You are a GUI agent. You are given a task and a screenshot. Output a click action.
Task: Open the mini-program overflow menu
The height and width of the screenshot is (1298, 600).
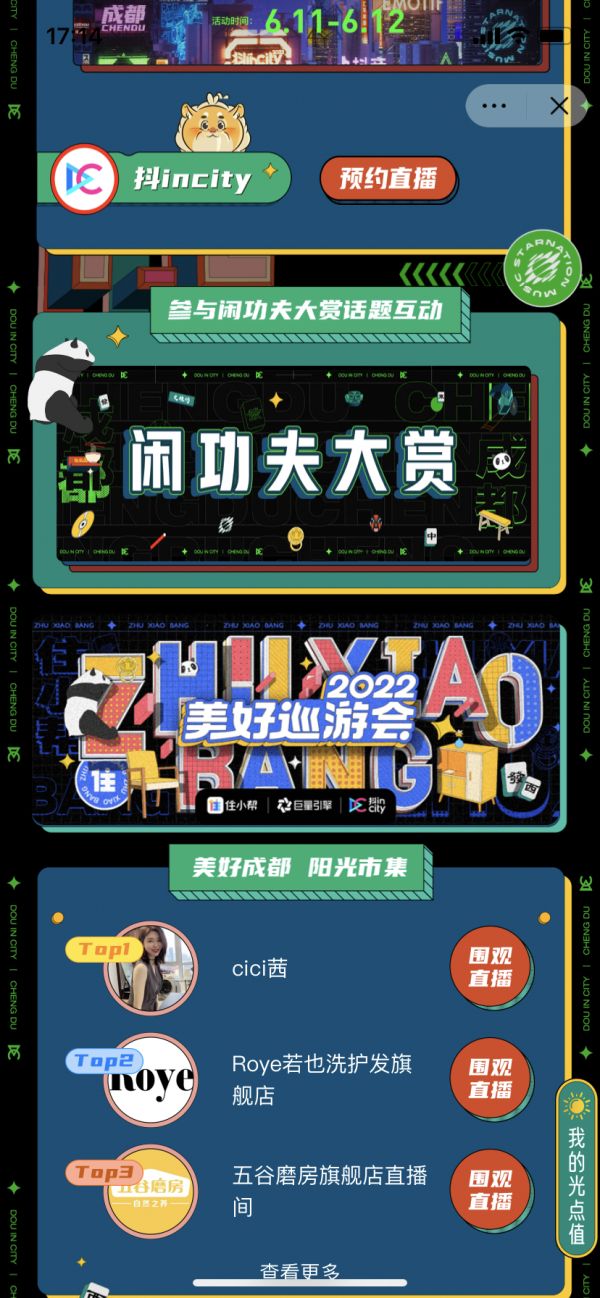[494, 106]
